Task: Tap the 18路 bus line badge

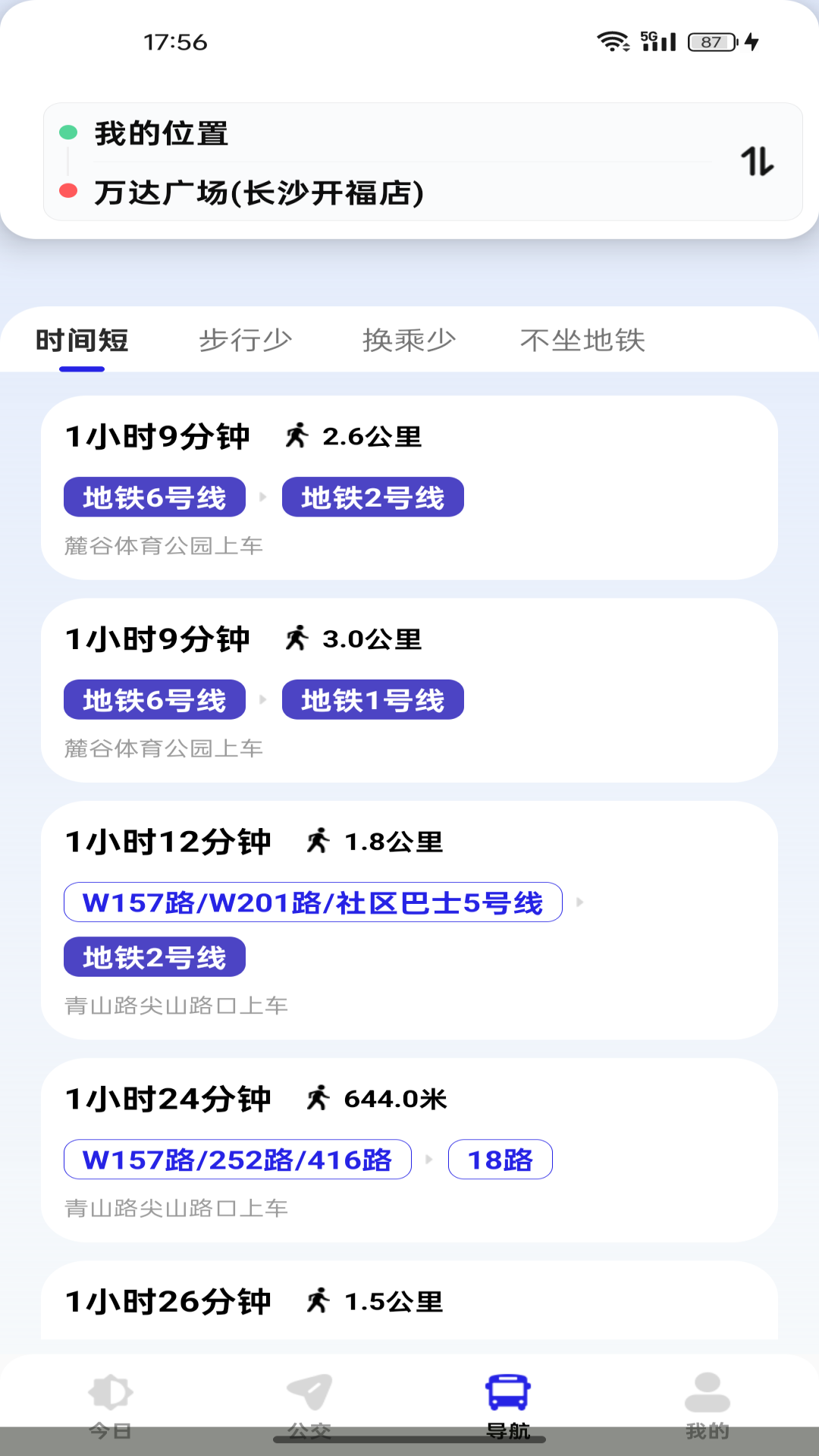Action: coord(501,1159)
